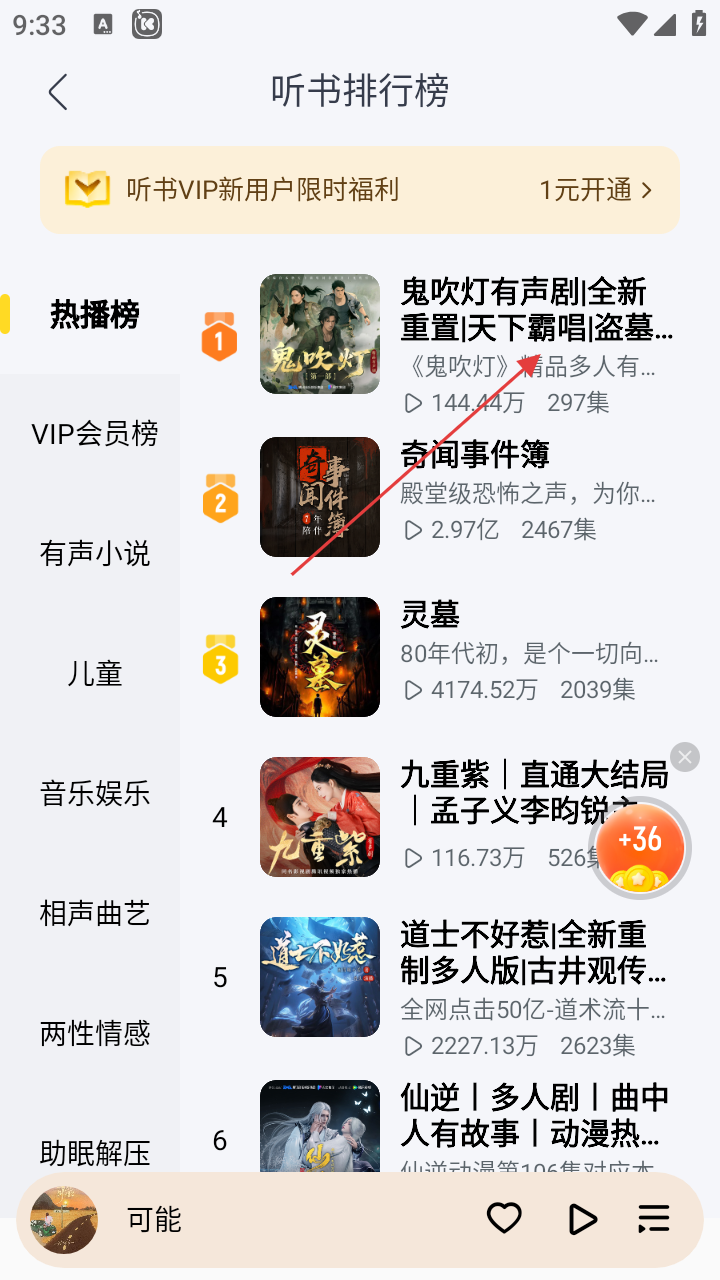Switch to VIP会员榜 category
Viewport: 720px width, 1280px height.
click(x=95, y=434)
